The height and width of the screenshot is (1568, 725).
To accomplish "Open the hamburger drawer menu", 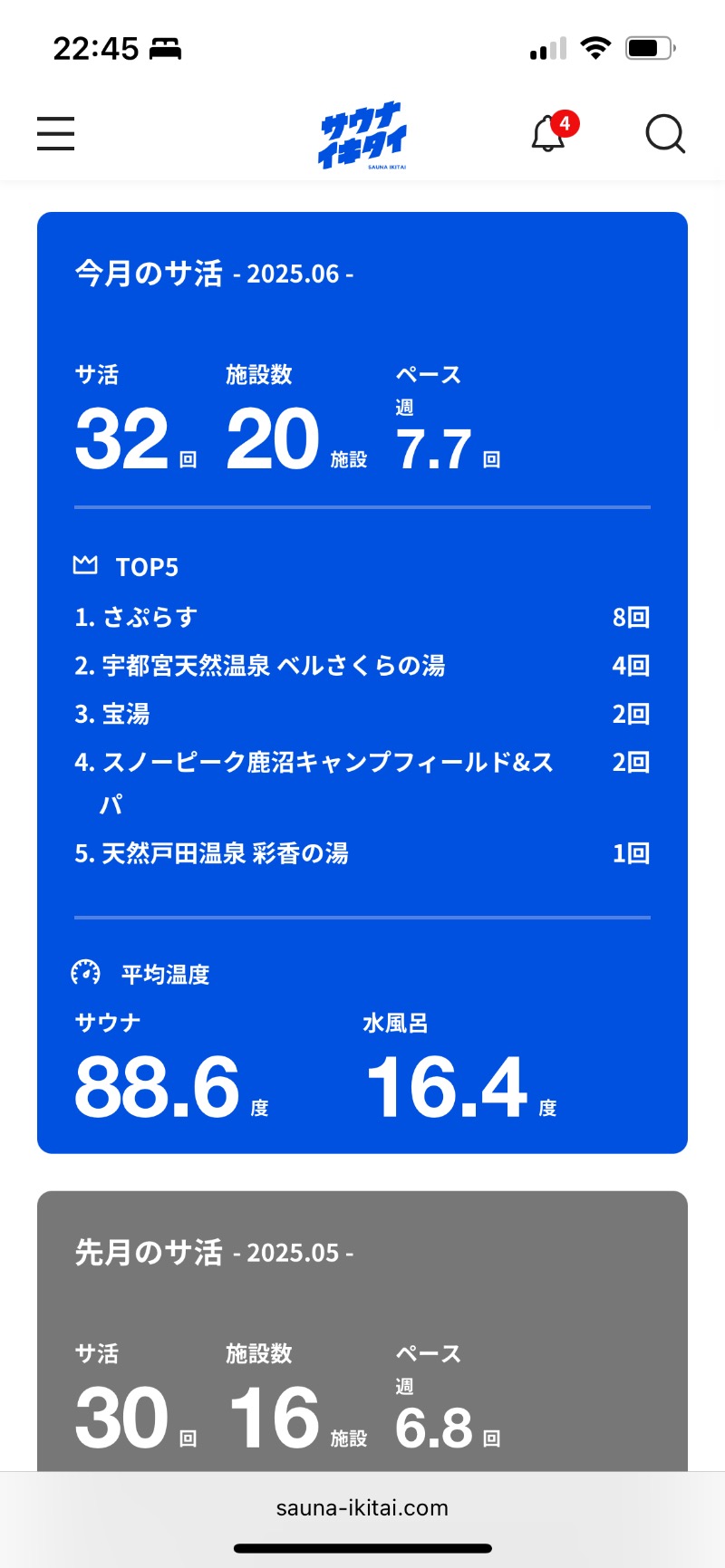I will [55, 133].
